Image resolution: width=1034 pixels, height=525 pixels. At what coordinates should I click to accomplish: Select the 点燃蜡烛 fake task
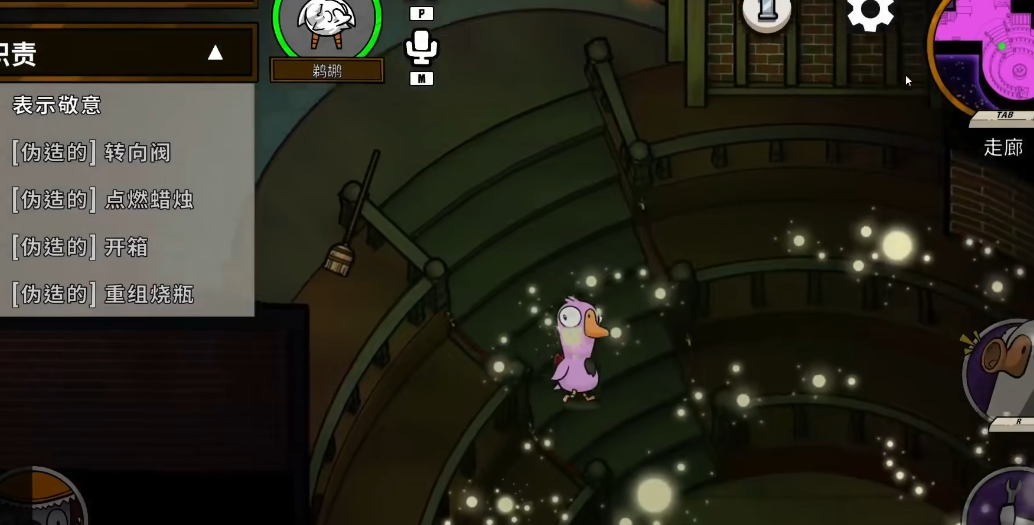click(103, 199)
